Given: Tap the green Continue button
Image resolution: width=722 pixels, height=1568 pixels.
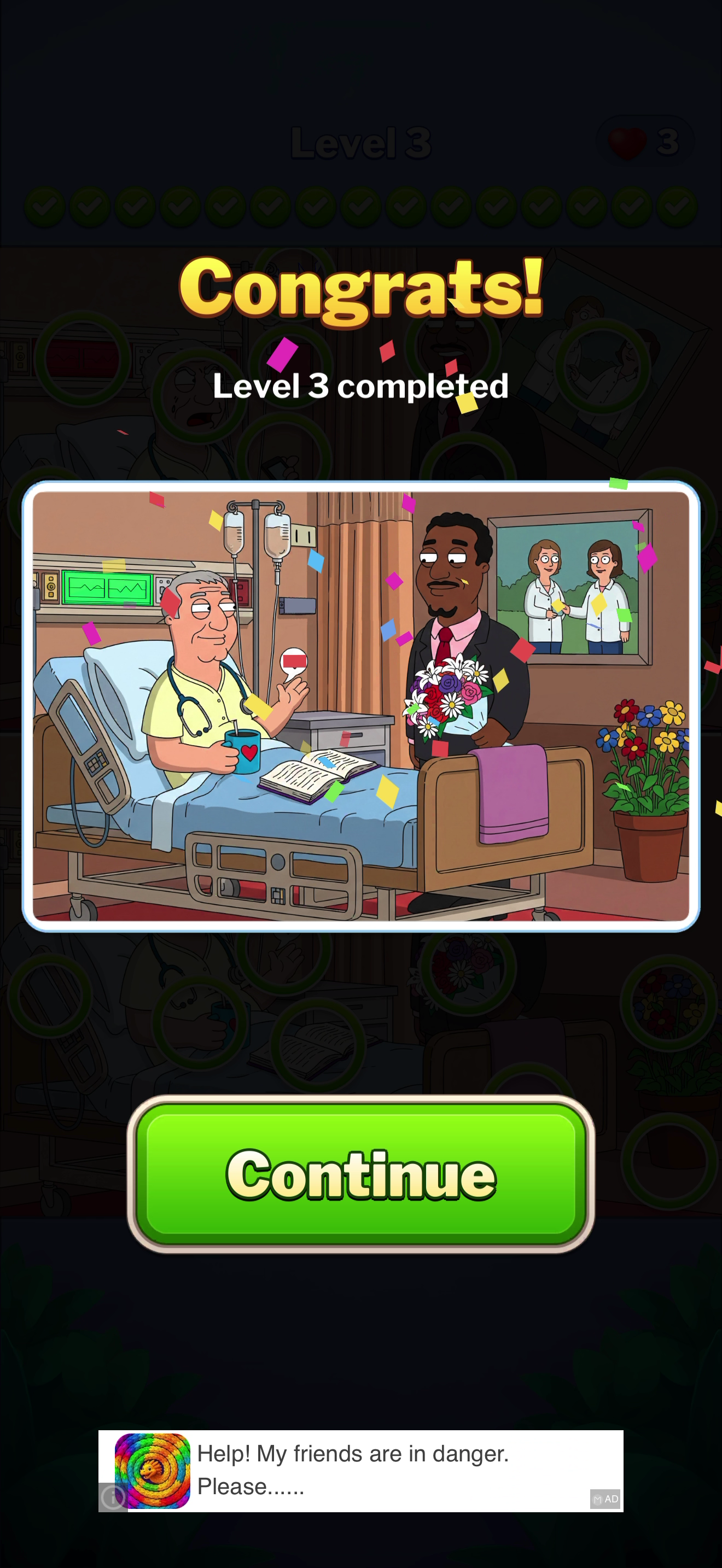Looking at the screenshot, I should [x=360, y=1174].
